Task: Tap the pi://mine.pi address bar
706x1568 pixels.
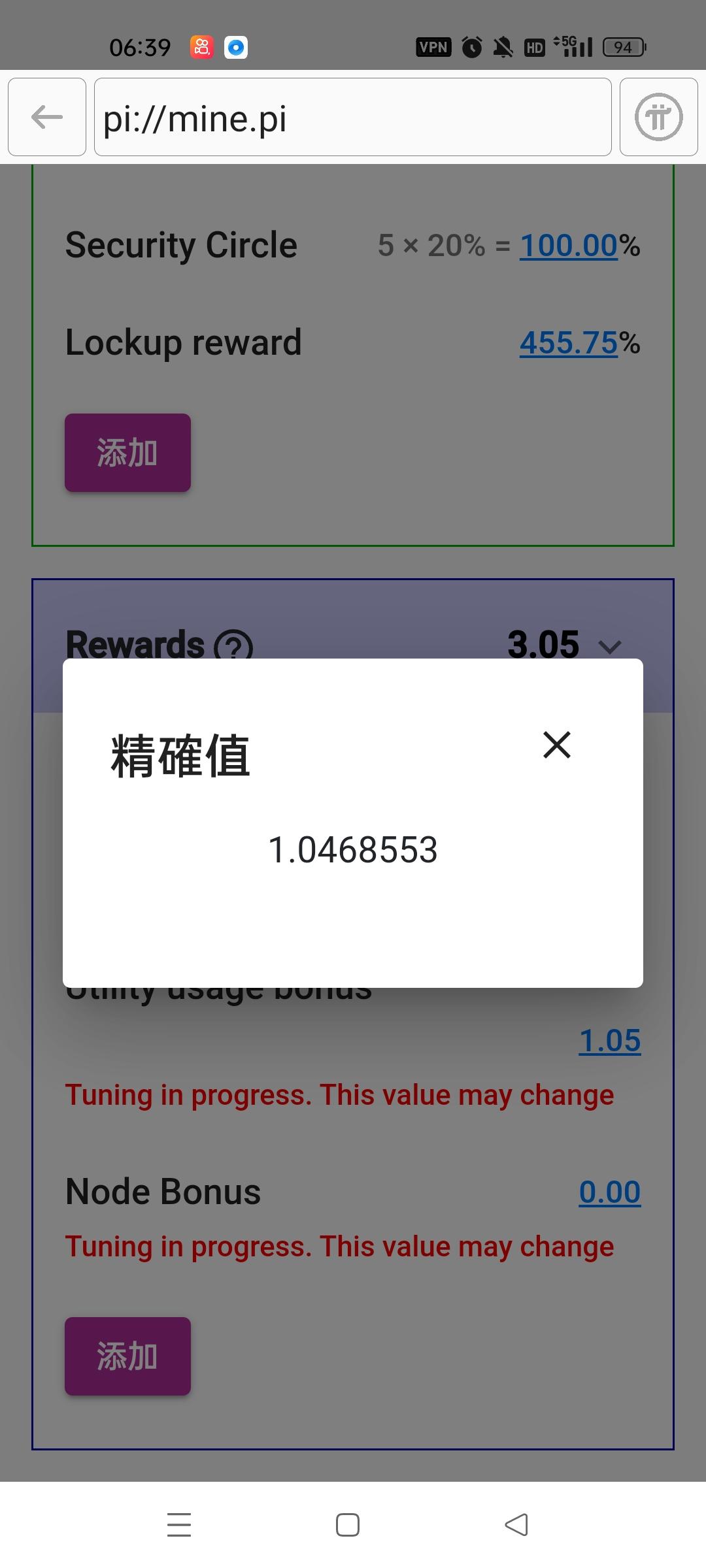Action: pyautogui.click(x=353, y=118)
